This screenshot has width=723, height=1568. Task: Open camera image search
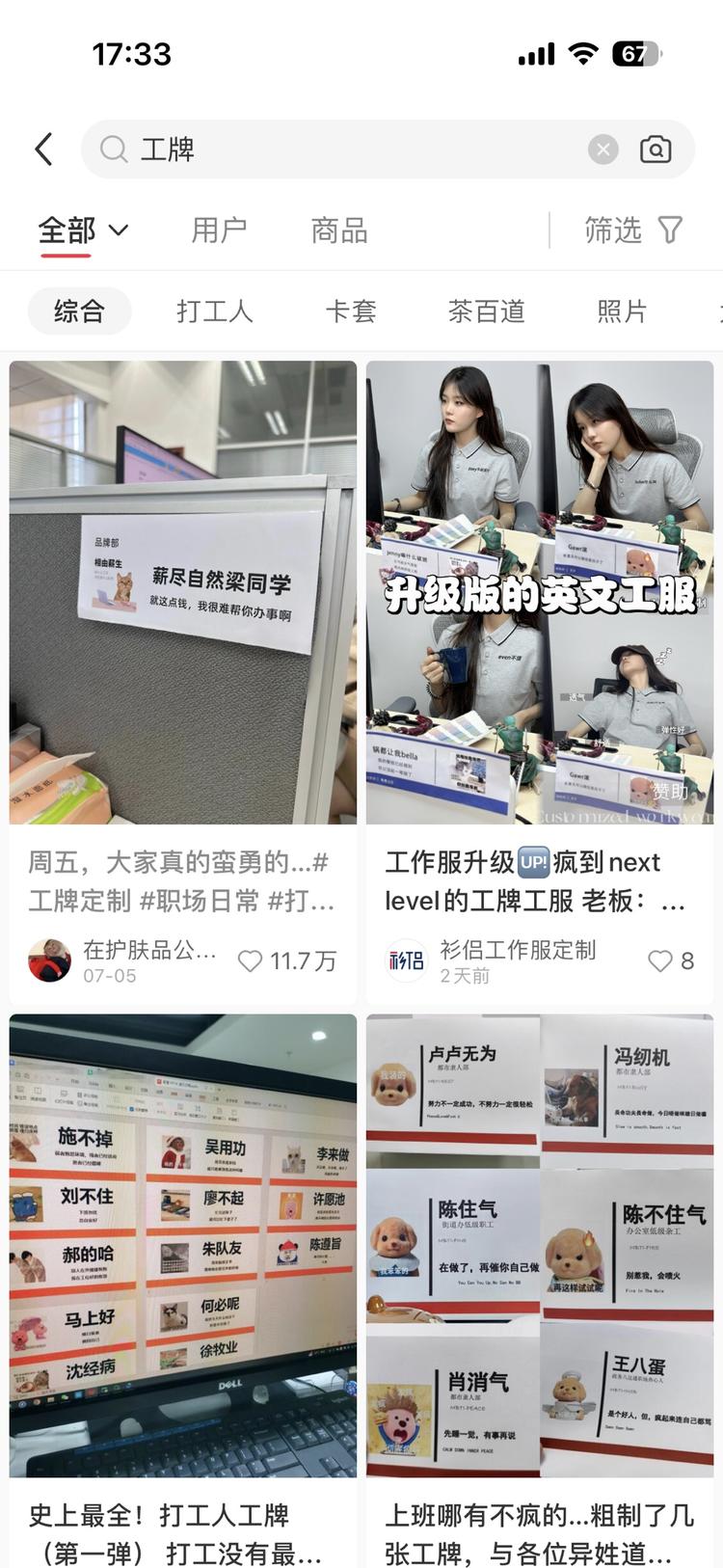[x=656, y=149]
